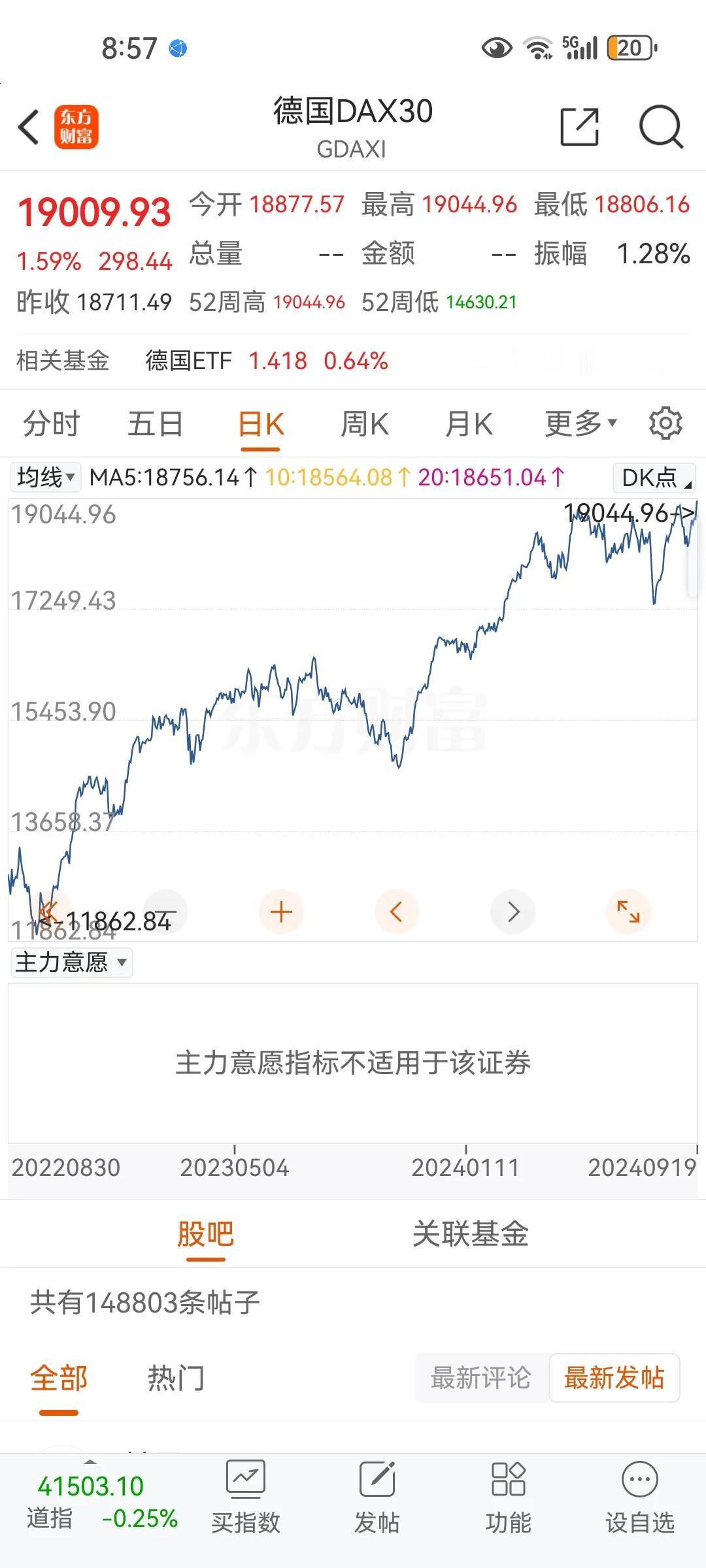Show 热门 posts
706x1568 pixels.
pos(176,1378)
